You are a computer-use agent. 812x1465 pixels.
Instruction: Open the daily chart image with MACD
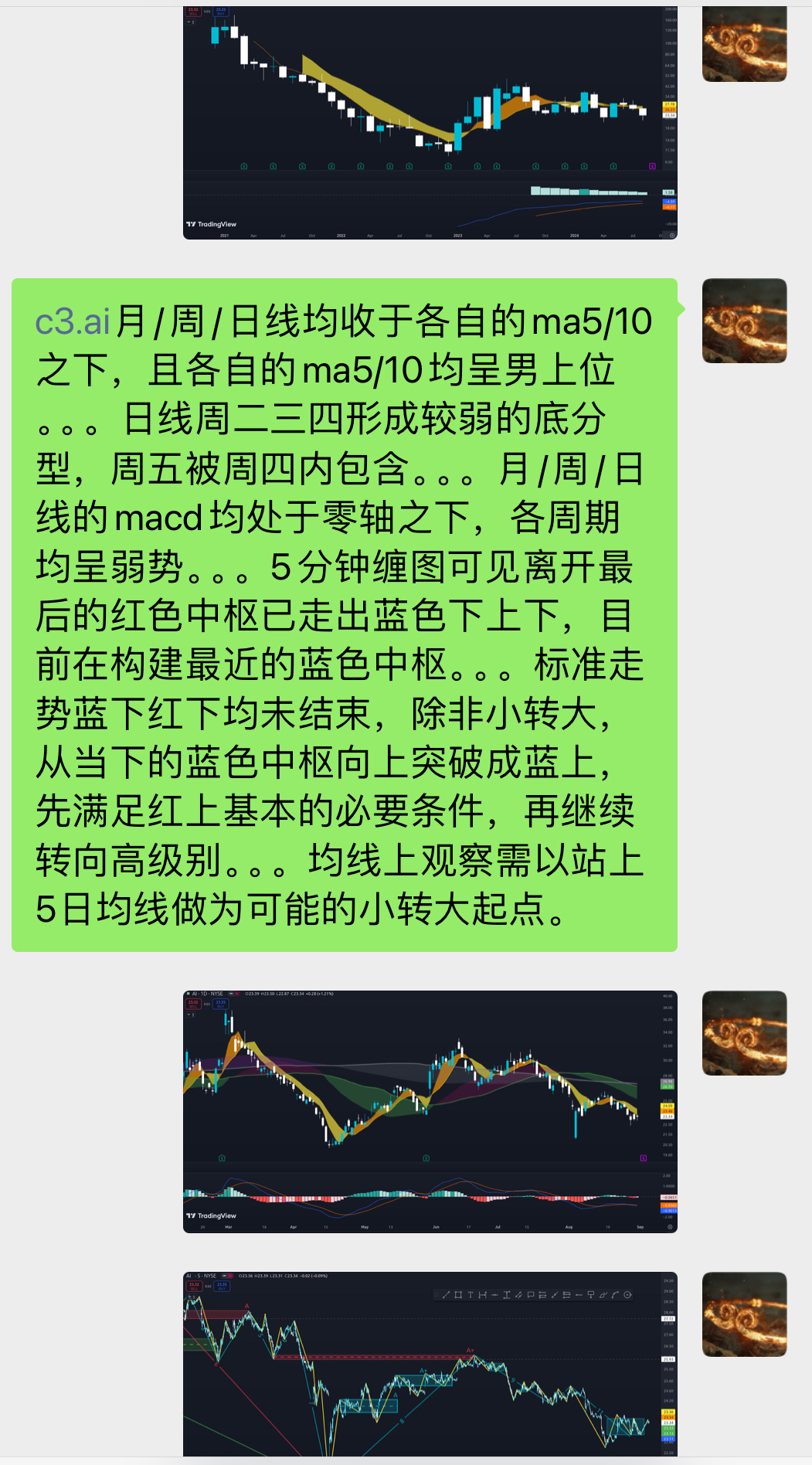coord(430,1111)
